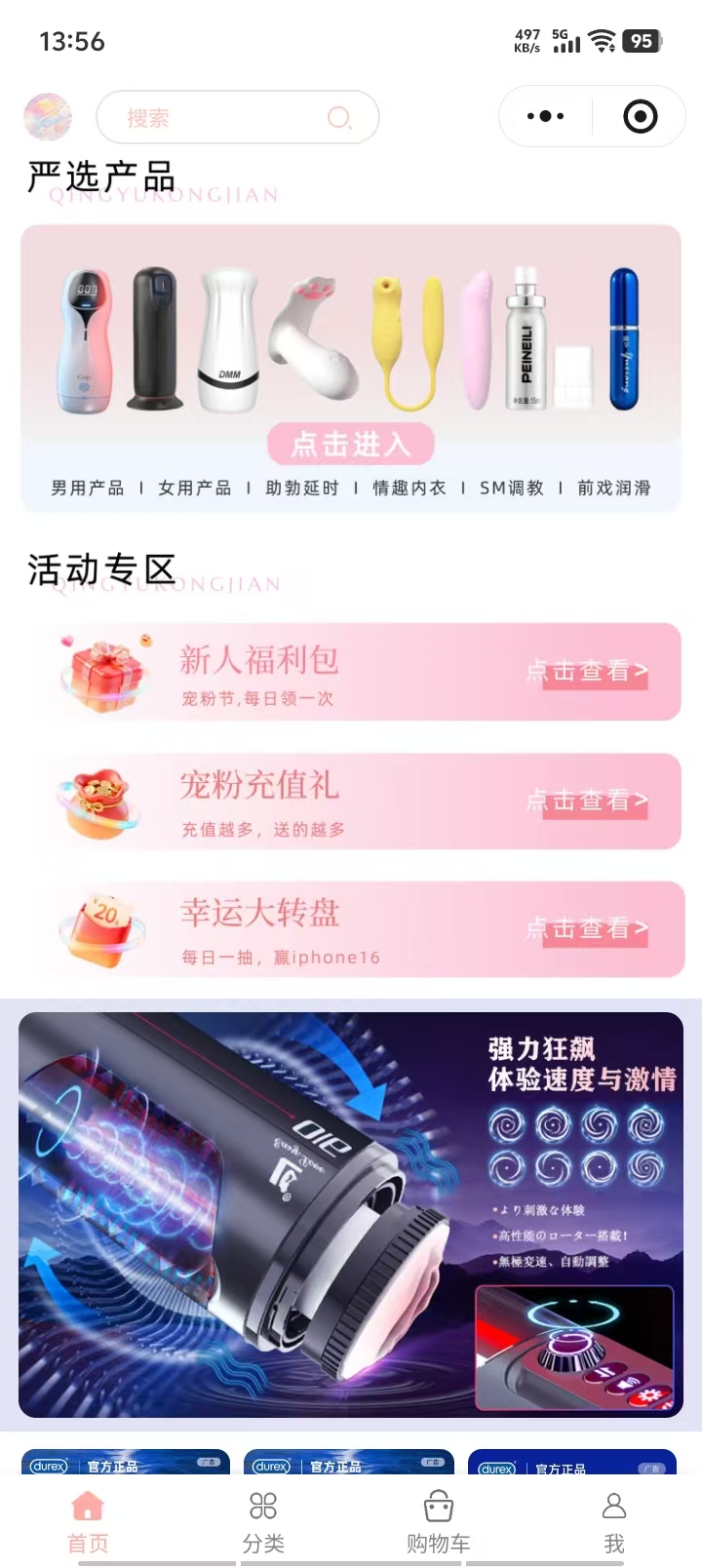
Task: Tap the 点击进入 button
Action: click(x=351, y=445)
